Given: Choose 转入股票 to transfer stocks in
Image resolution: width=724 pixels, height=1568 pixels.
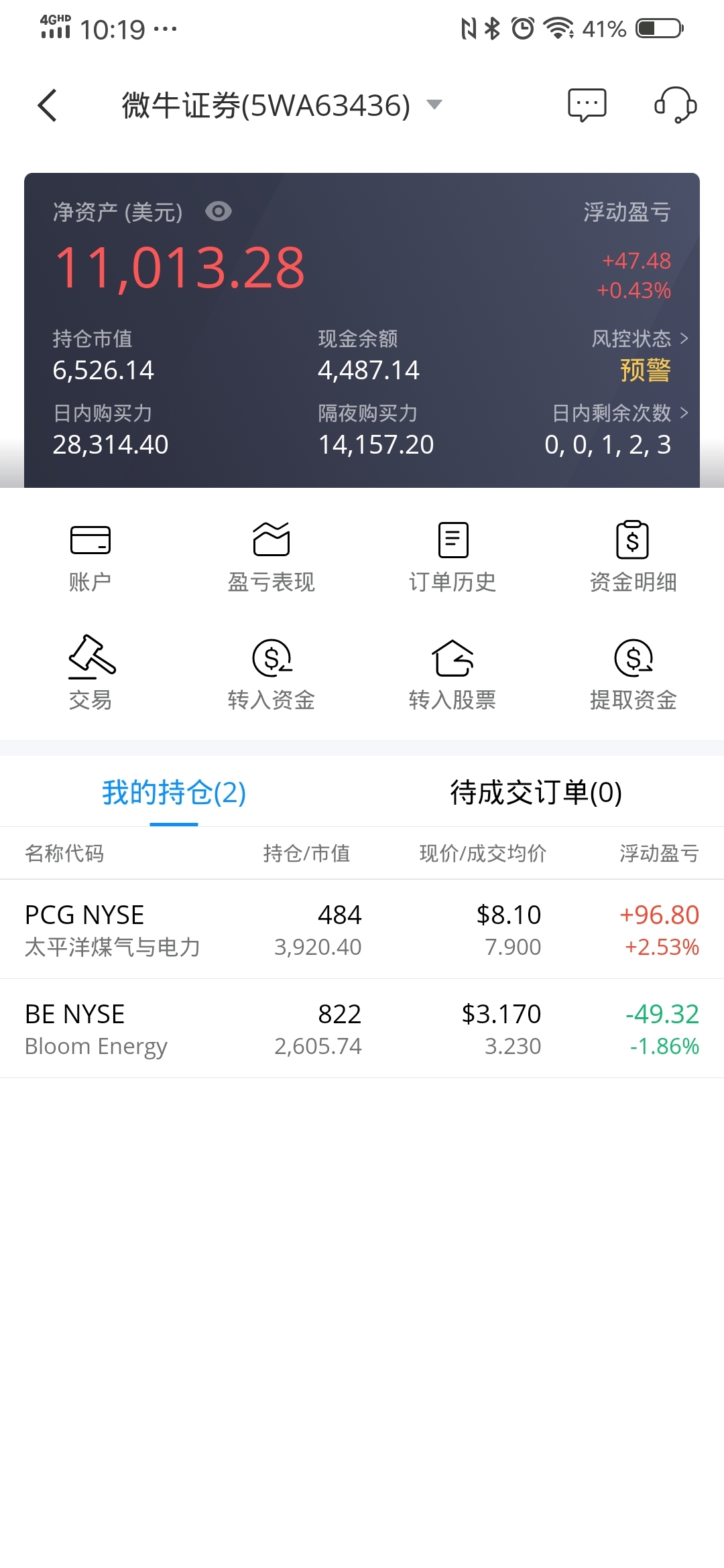Looking at the screenshot, I should 452,673.
